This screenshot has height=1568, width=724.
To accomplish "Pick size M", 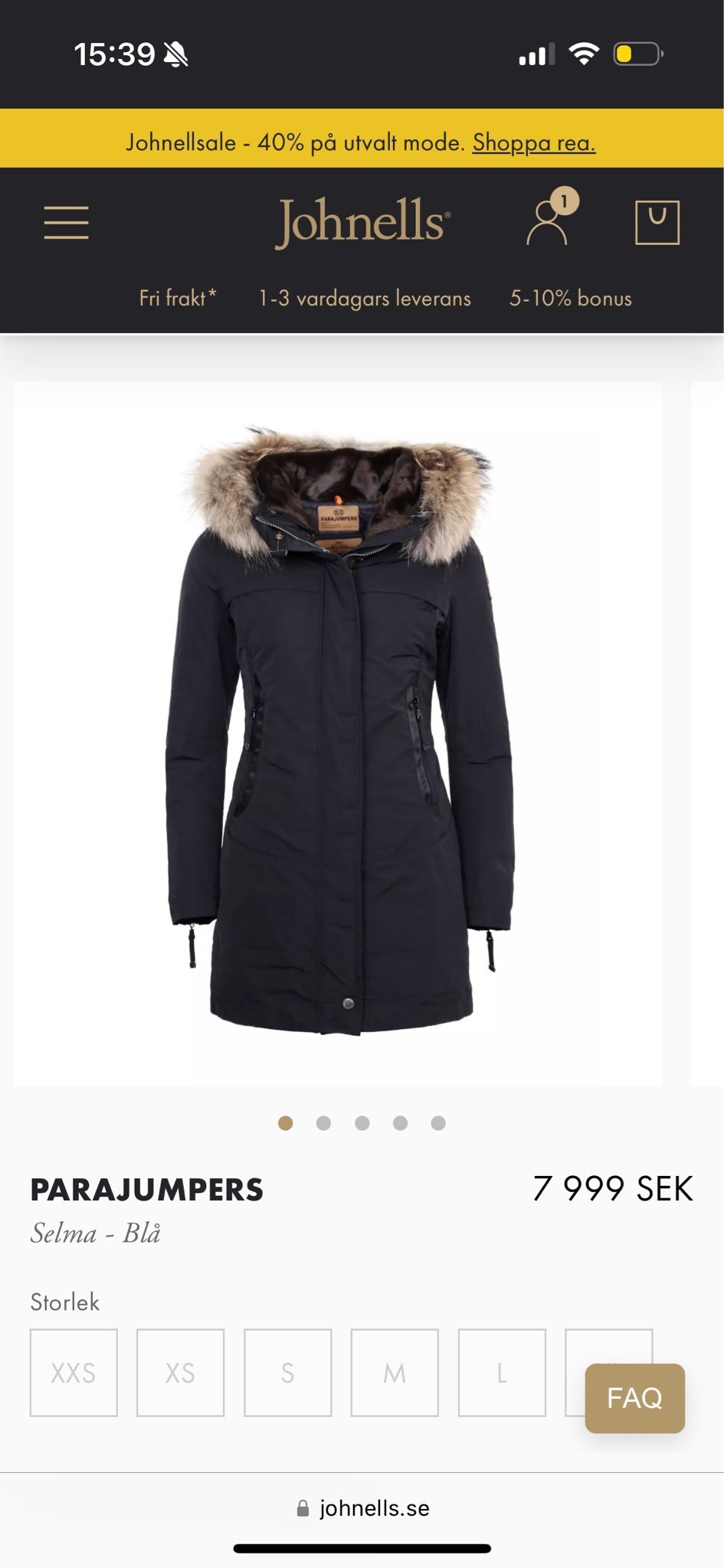I will tap(395, 1373).
